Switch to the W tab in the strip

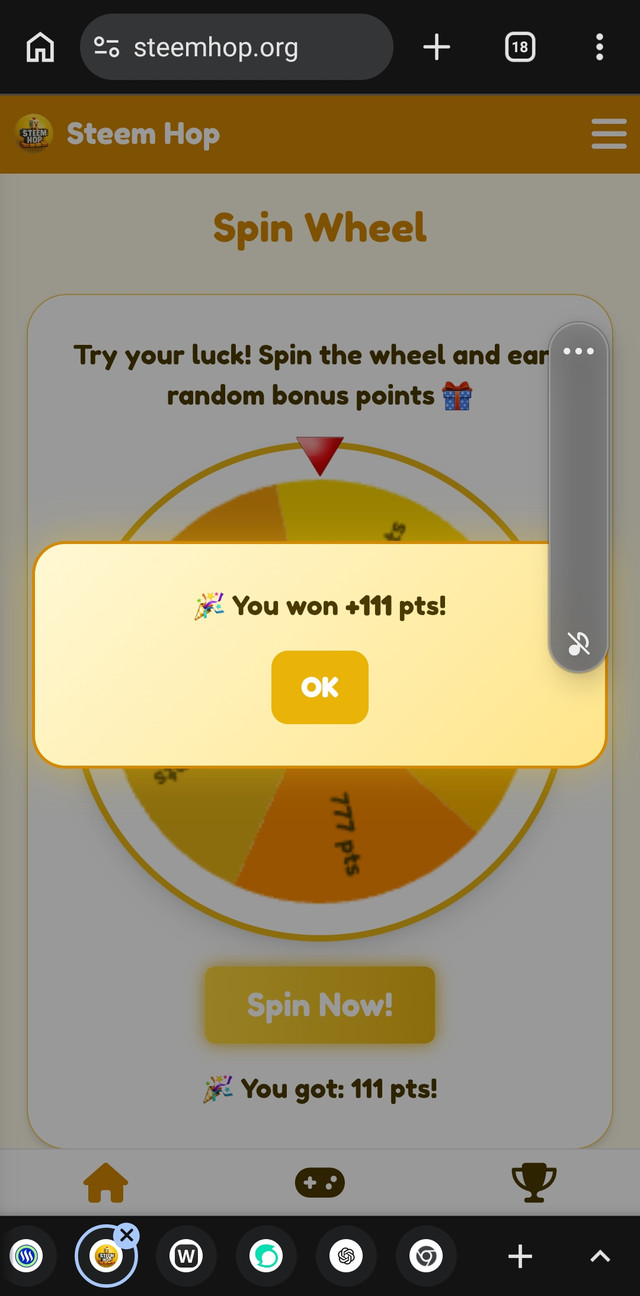[186, 1256]
